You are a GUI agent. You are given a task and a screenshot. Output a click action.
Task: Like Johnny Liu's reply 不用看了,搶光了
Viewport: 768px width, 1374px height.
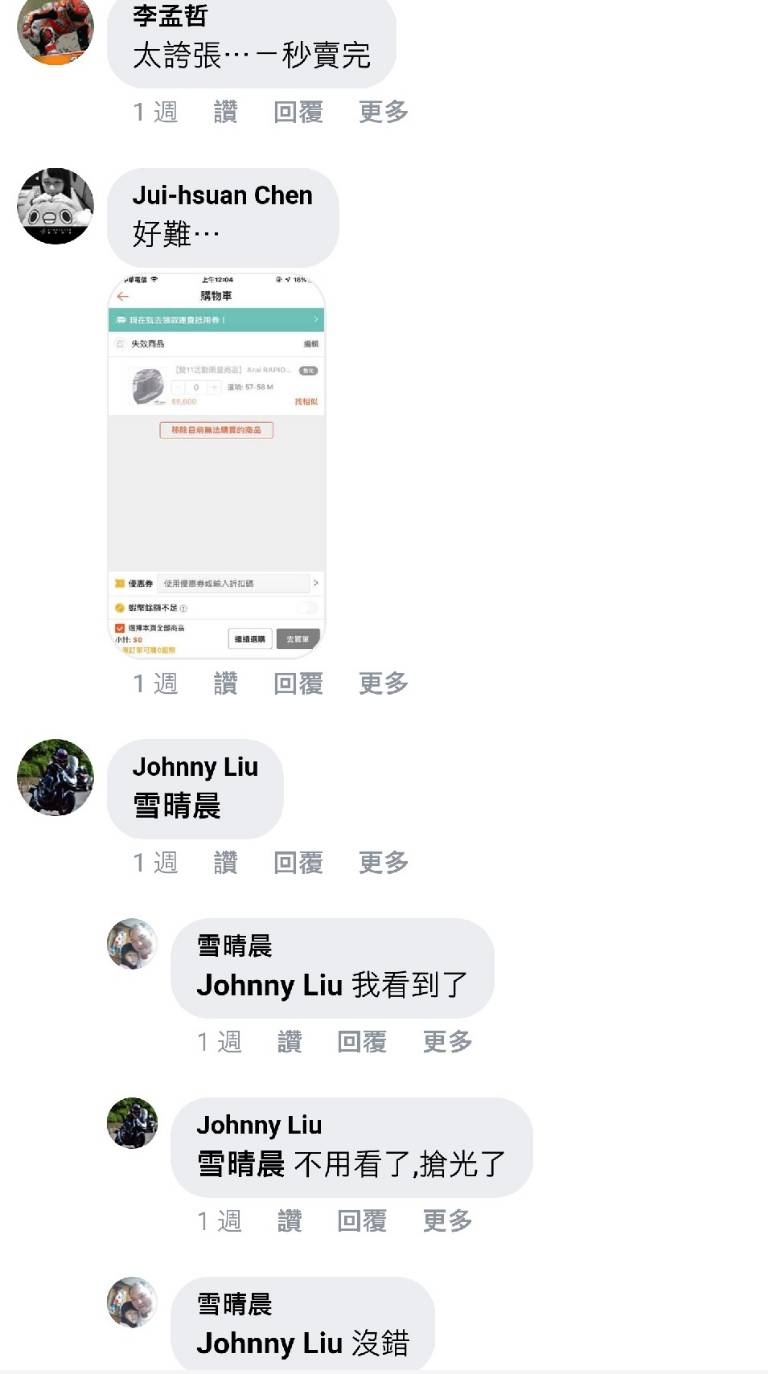(x=290, y=1220)
